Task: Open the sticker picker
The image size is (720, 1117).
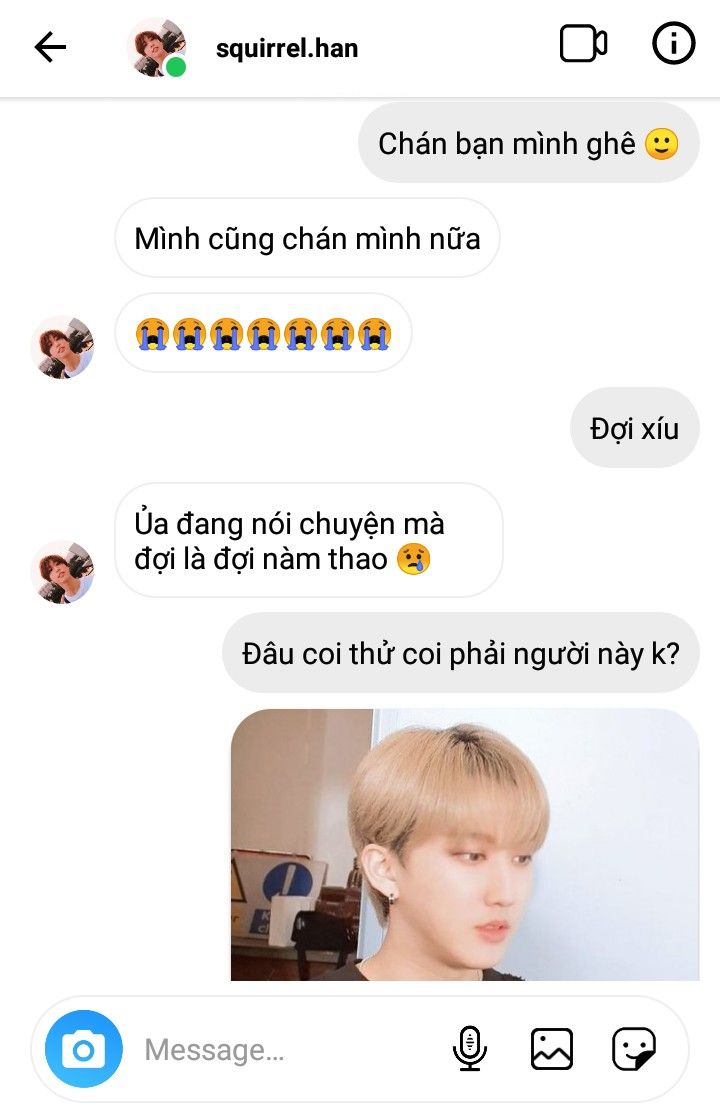Action: pos(633,1049)
